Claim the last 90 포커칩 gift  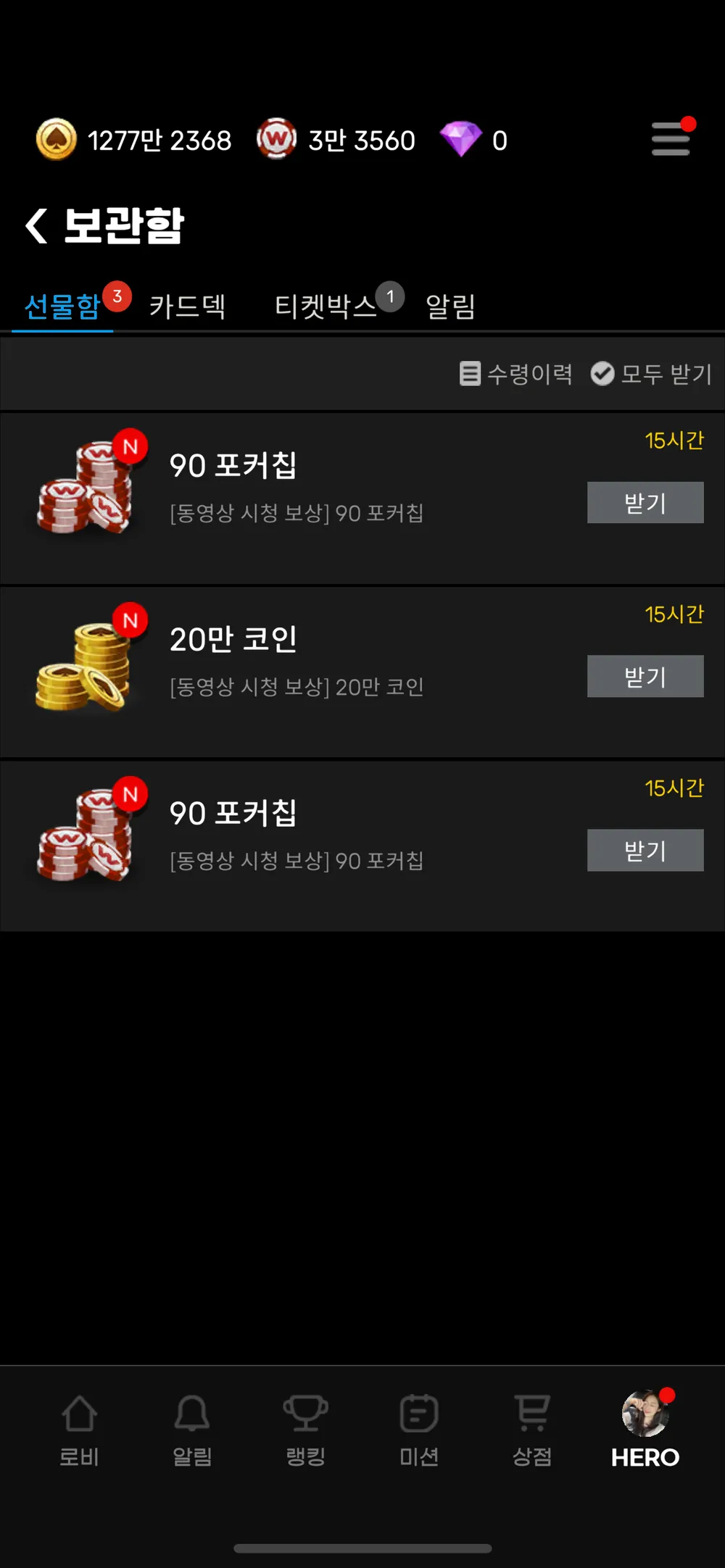click(x=645, y=850)
